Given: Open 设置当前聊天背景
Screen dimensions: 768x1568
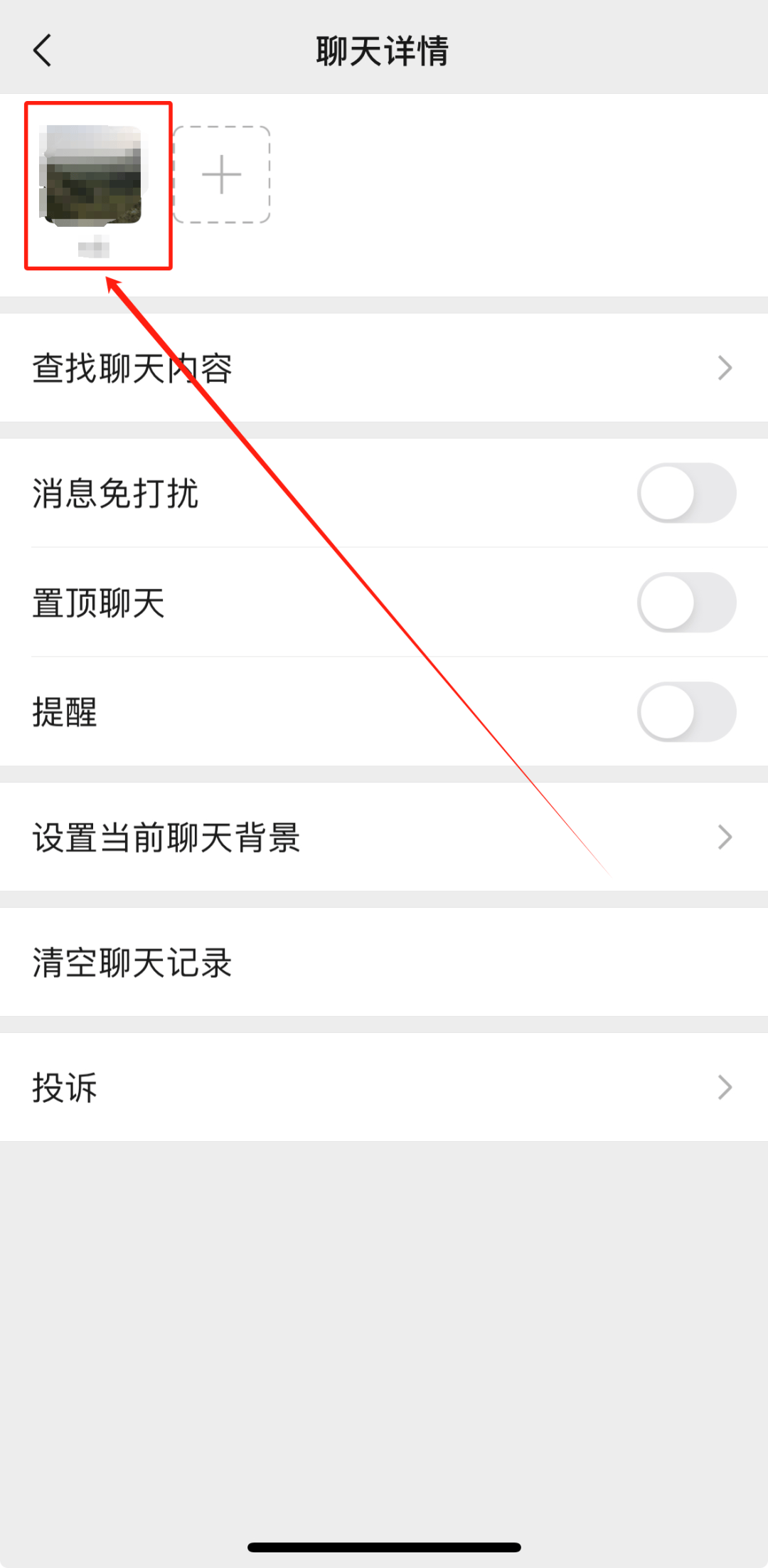Looking at the screenshot, I should tap(384, 837).
